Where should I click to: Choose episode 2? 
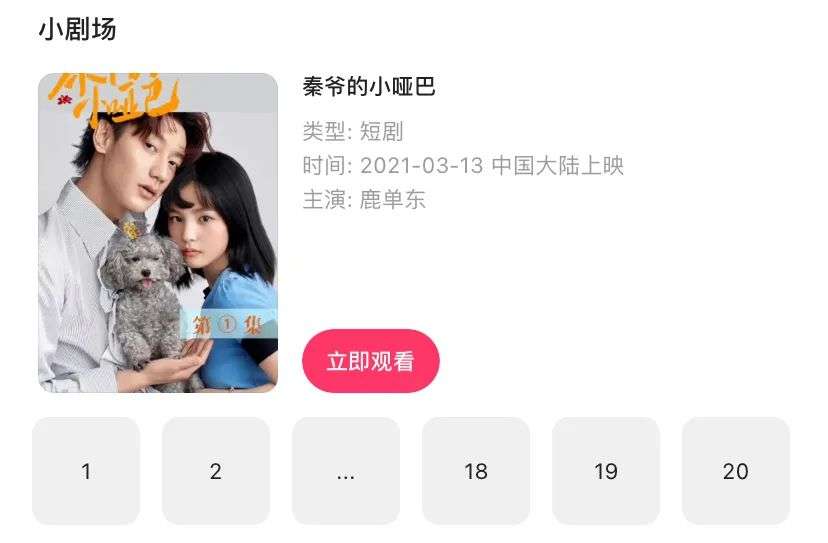tap(216, 471)
